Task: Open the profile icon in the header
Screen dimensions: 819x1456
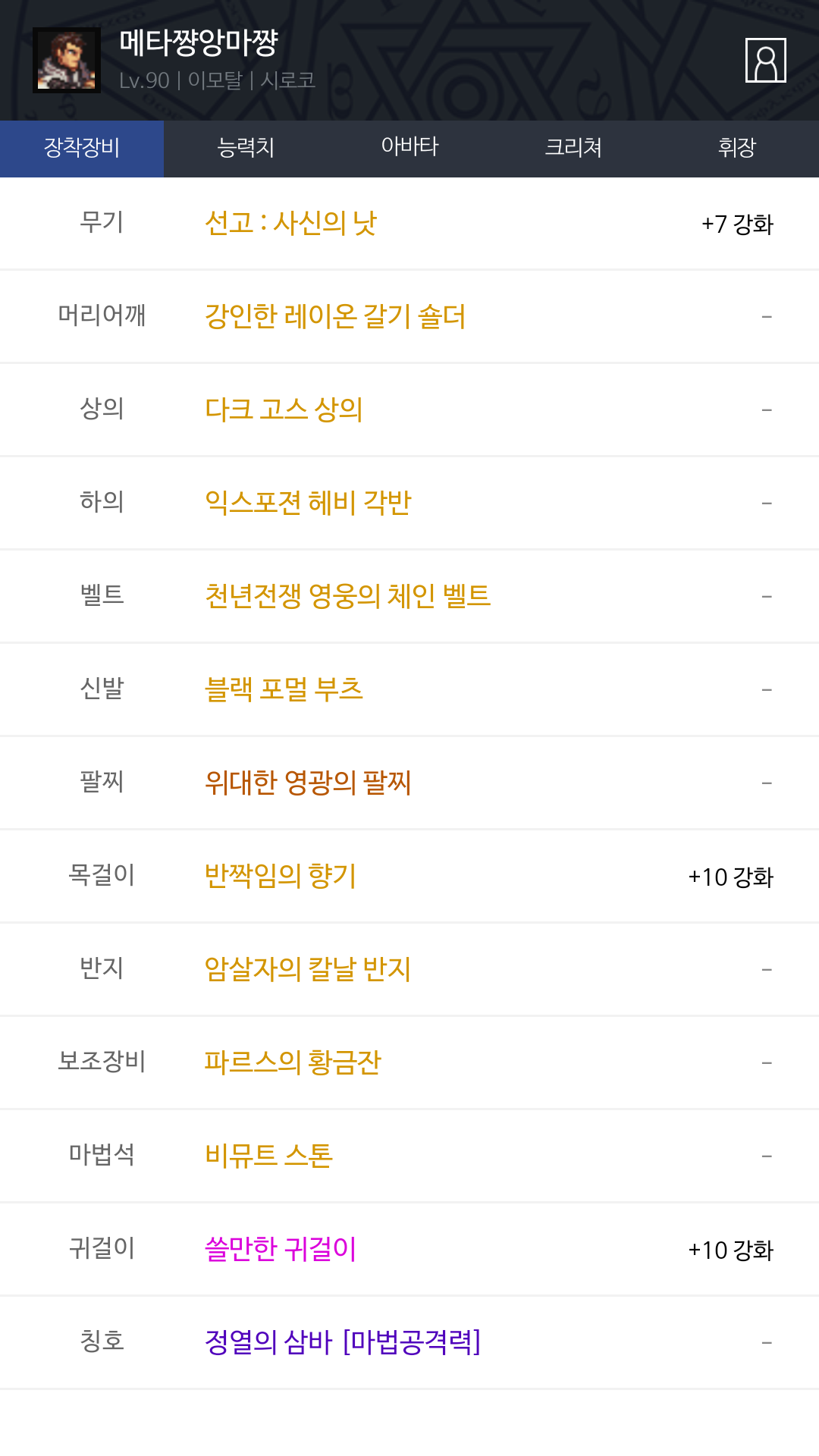Action: tap(765, 60)
